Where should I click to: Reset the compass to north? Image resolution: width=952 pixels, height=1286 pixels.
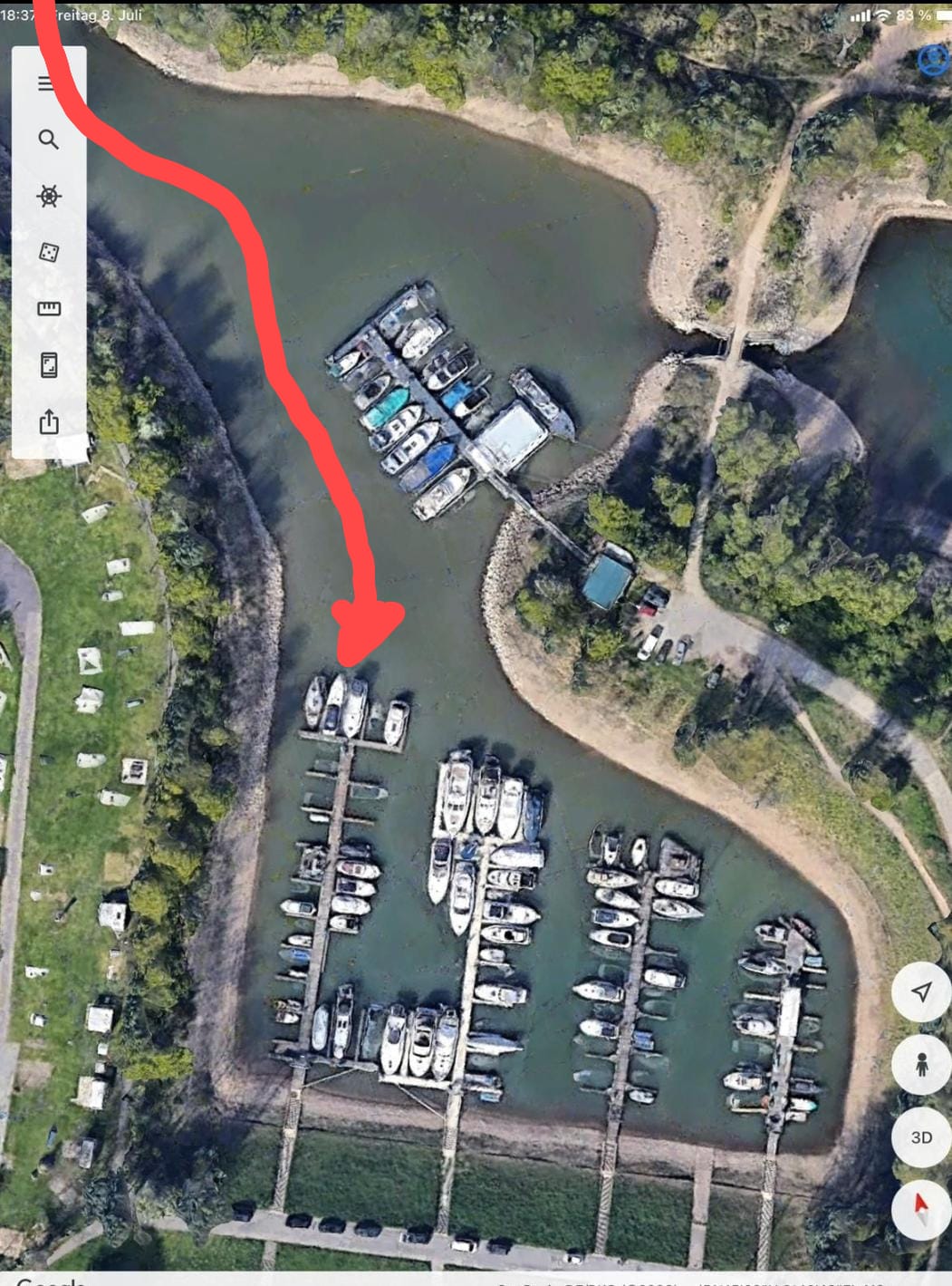pyautogui.click(x=921, y=1208)
